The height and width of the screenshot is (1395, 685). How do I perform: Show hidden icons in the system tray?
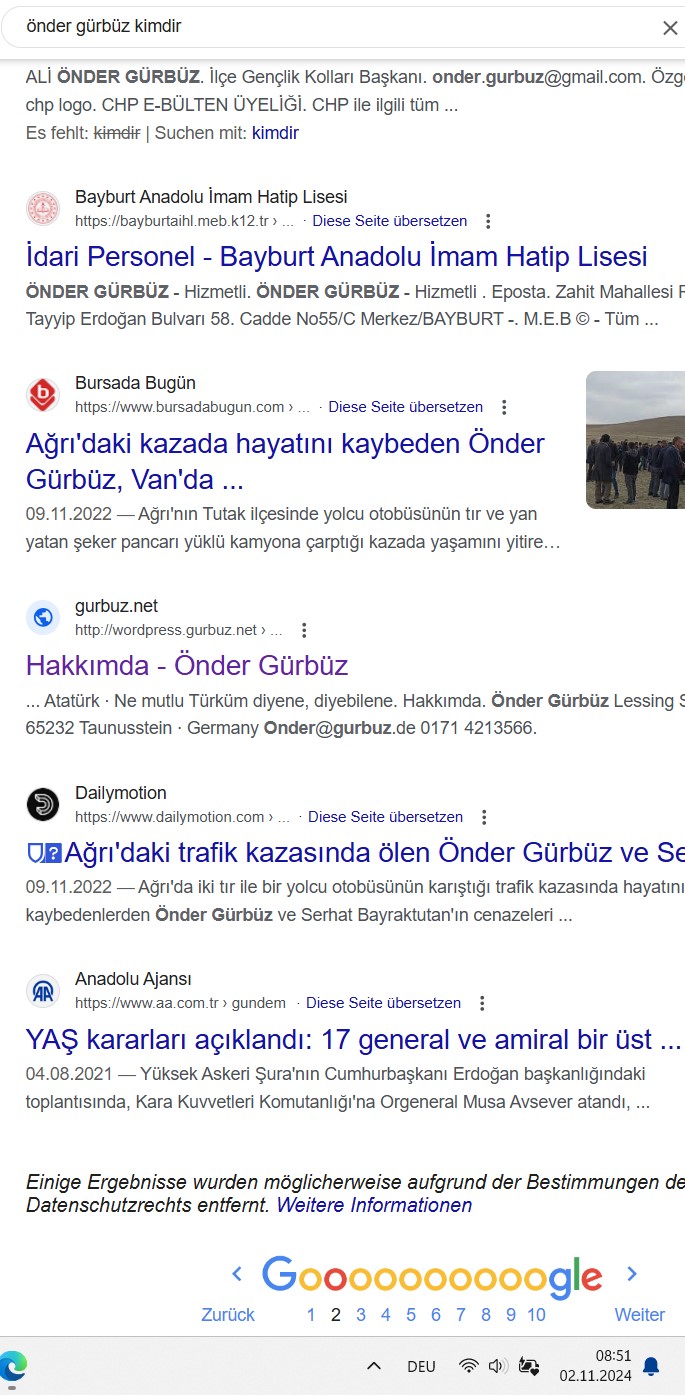tap(373, 1366)
